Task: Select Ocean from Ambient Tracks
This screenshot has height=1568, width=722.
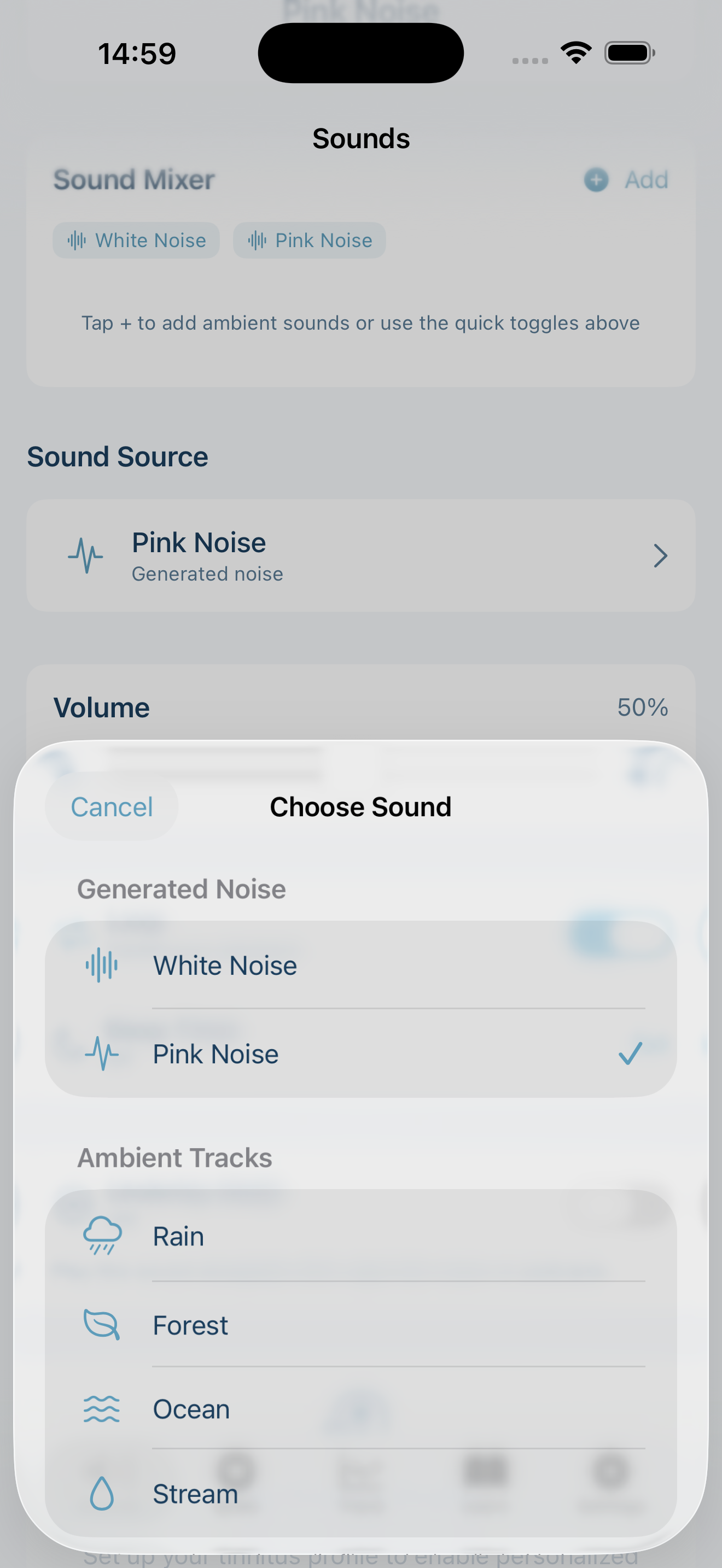Action: [361, 1408]
